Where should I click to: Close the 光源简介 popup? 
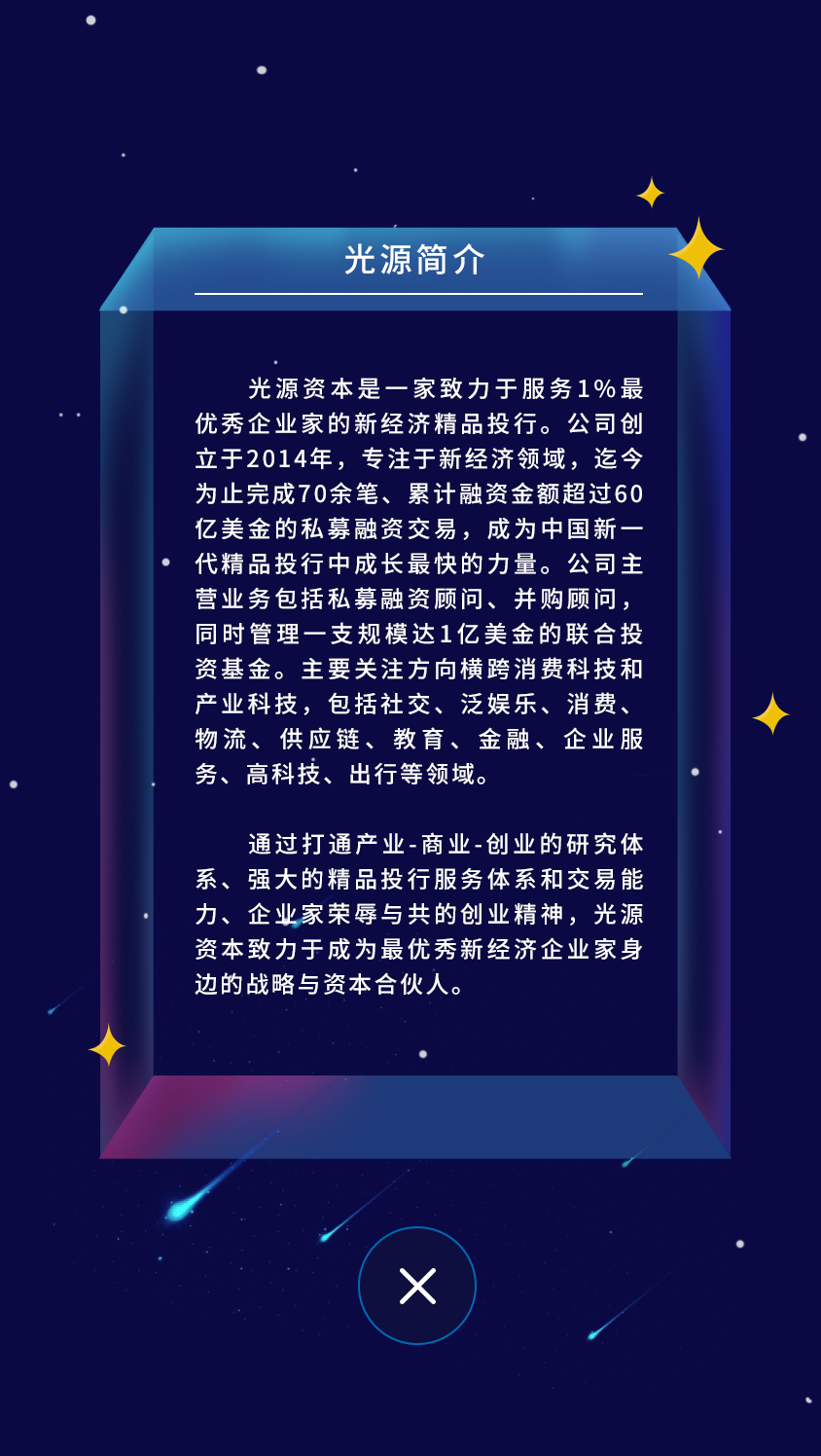pyautogui.click(x=417, y=1286)
